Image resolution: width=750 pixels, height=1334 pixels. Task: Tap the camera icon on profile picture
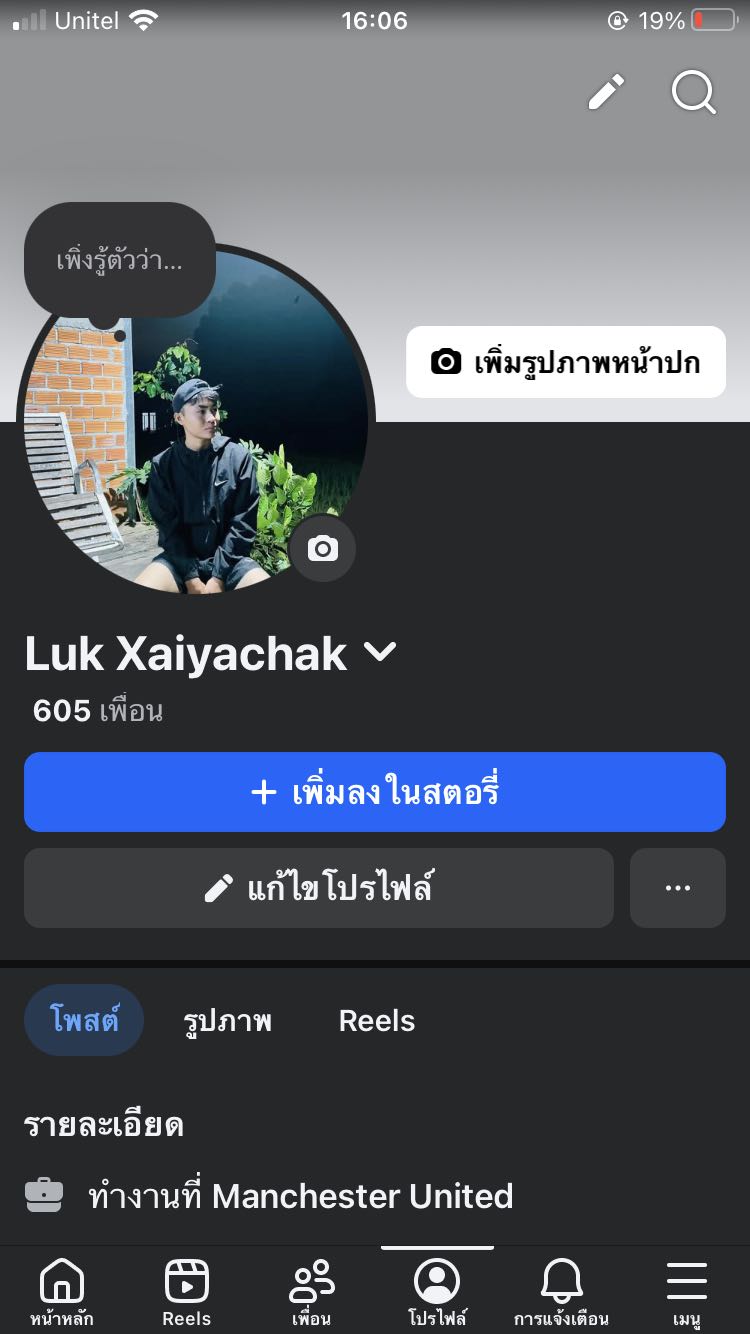[x=322, y=549]
